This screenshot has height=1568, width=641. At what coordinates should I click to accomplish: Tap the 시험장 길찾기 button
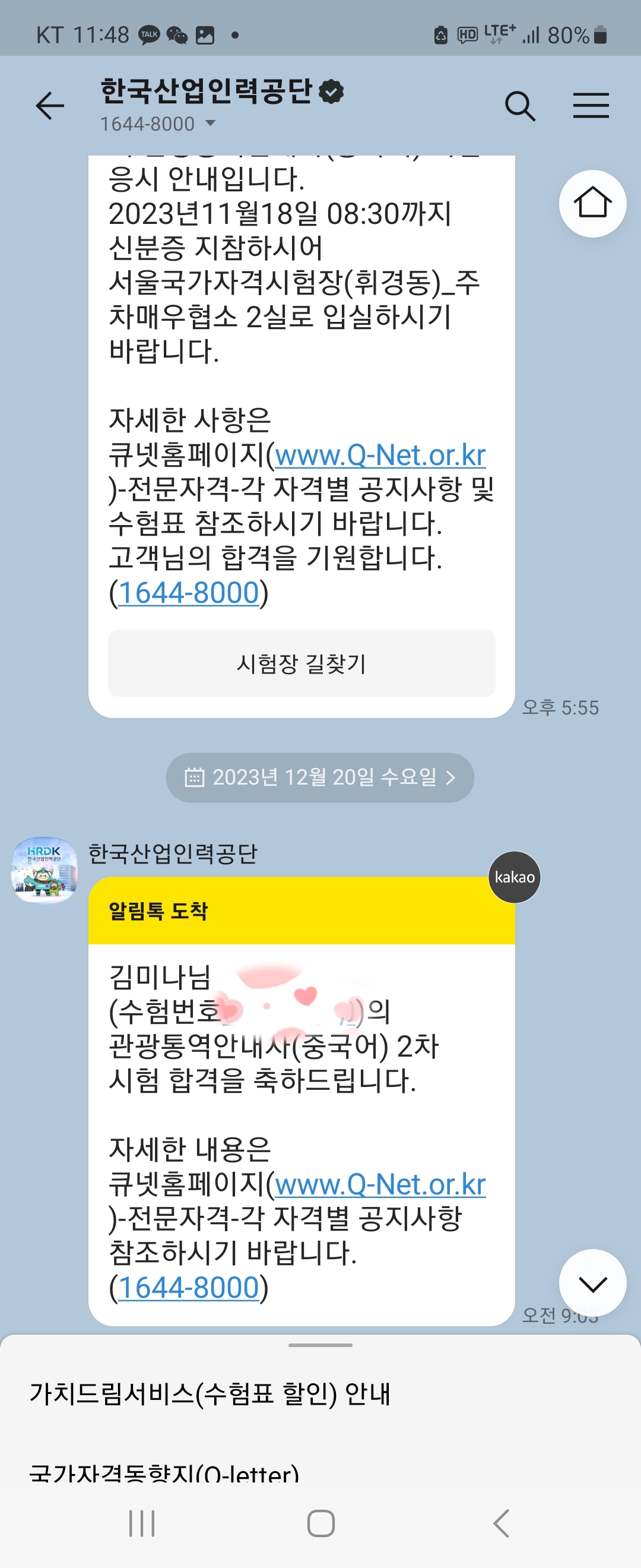click(302, 663)
